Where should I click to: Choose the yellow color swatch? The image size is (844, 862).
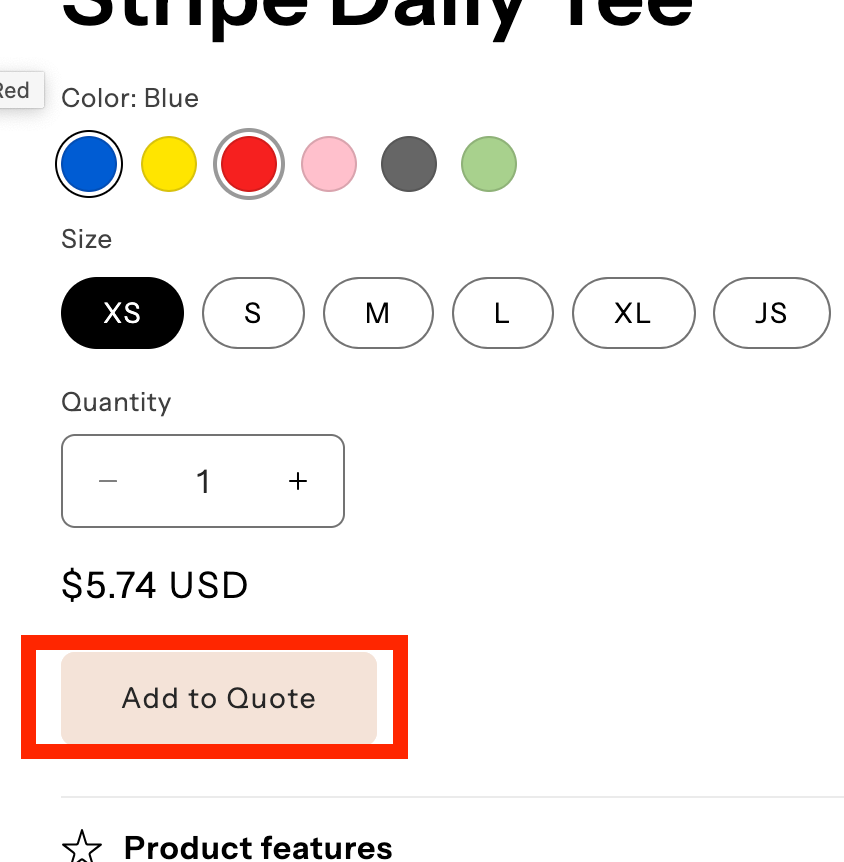tap(169, 165)
